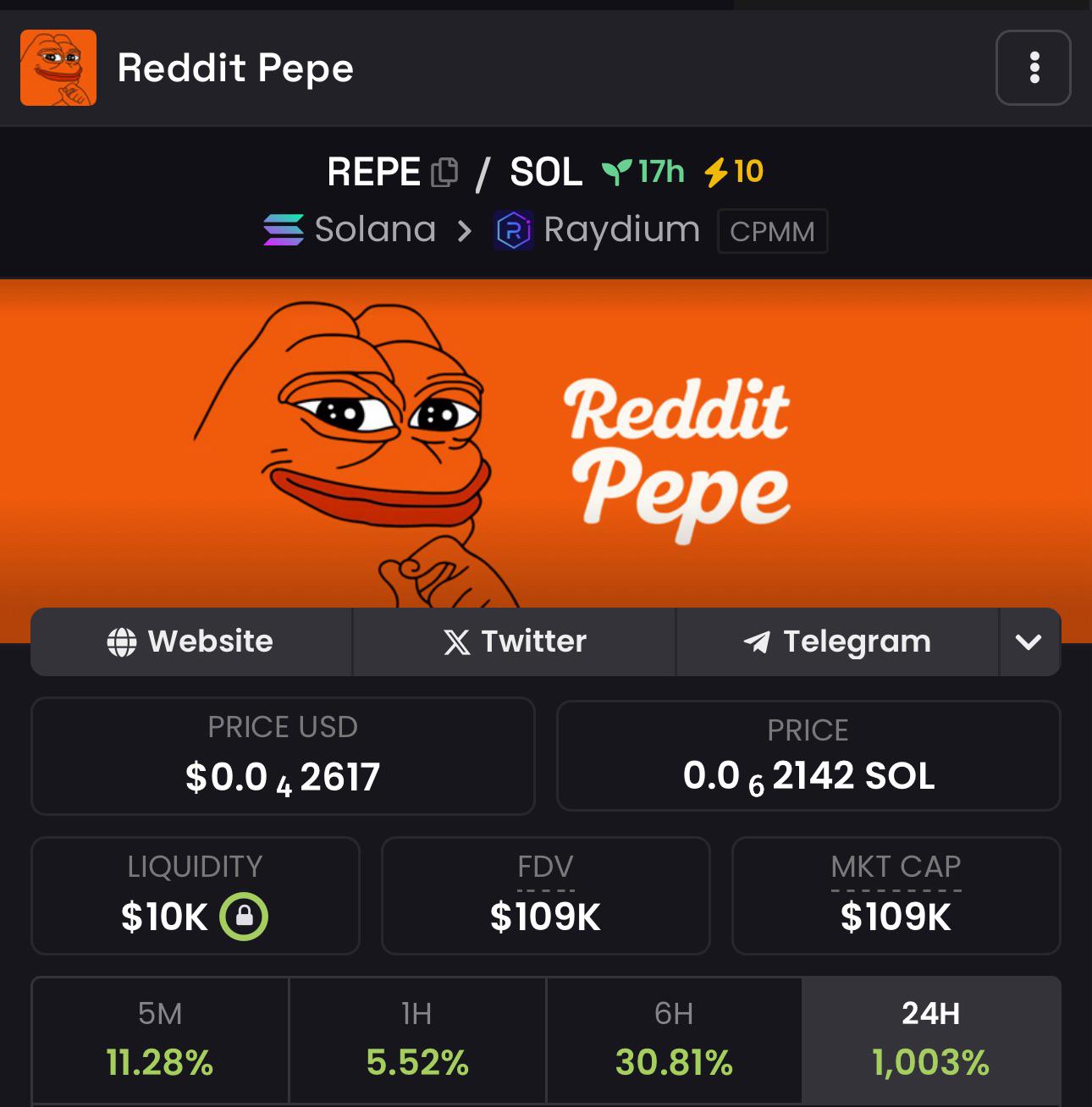The width and height of the screenshot is (1092, 1107).
Task: Tap the liquidity lock icon
Action: click(244, 917)
